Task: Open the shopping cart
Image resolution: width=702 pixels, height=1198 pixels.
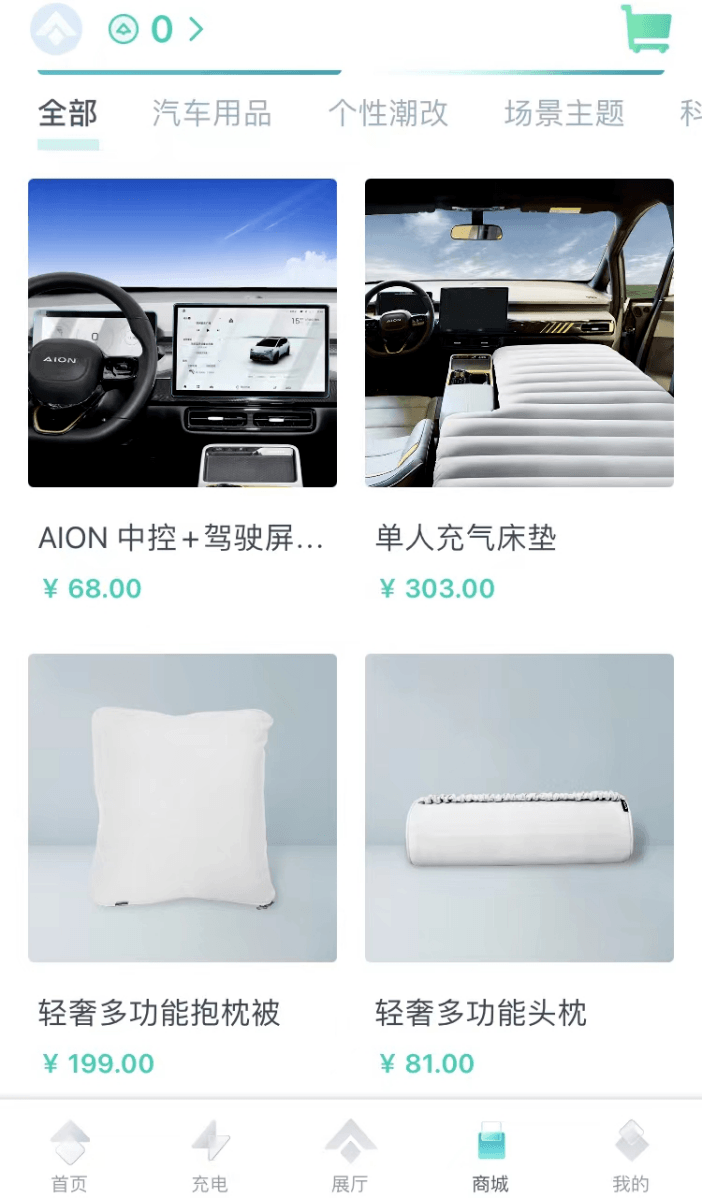Action: (x=645, y=29)
